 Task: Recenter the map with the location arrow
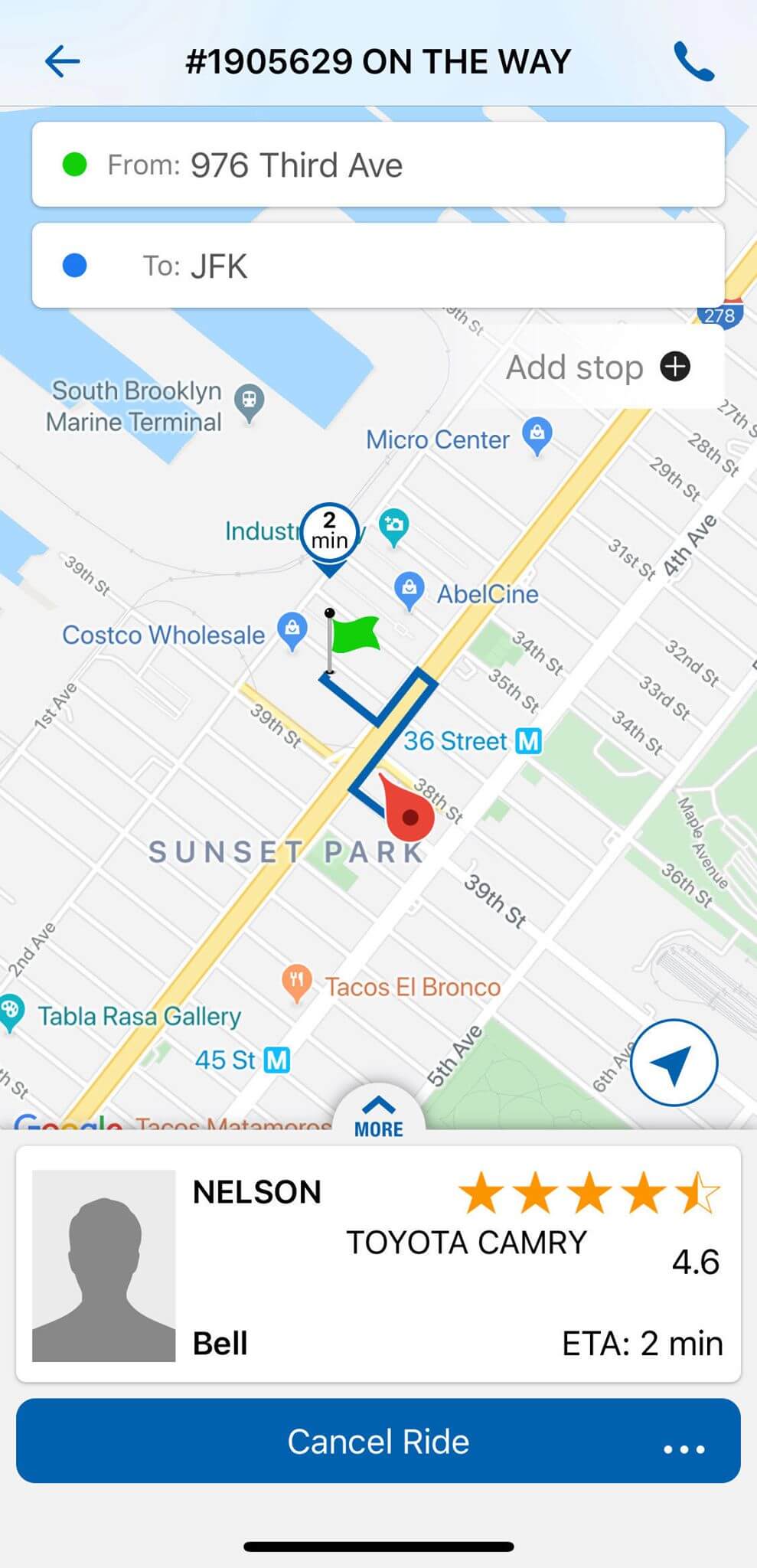(x=674, y=1063)
